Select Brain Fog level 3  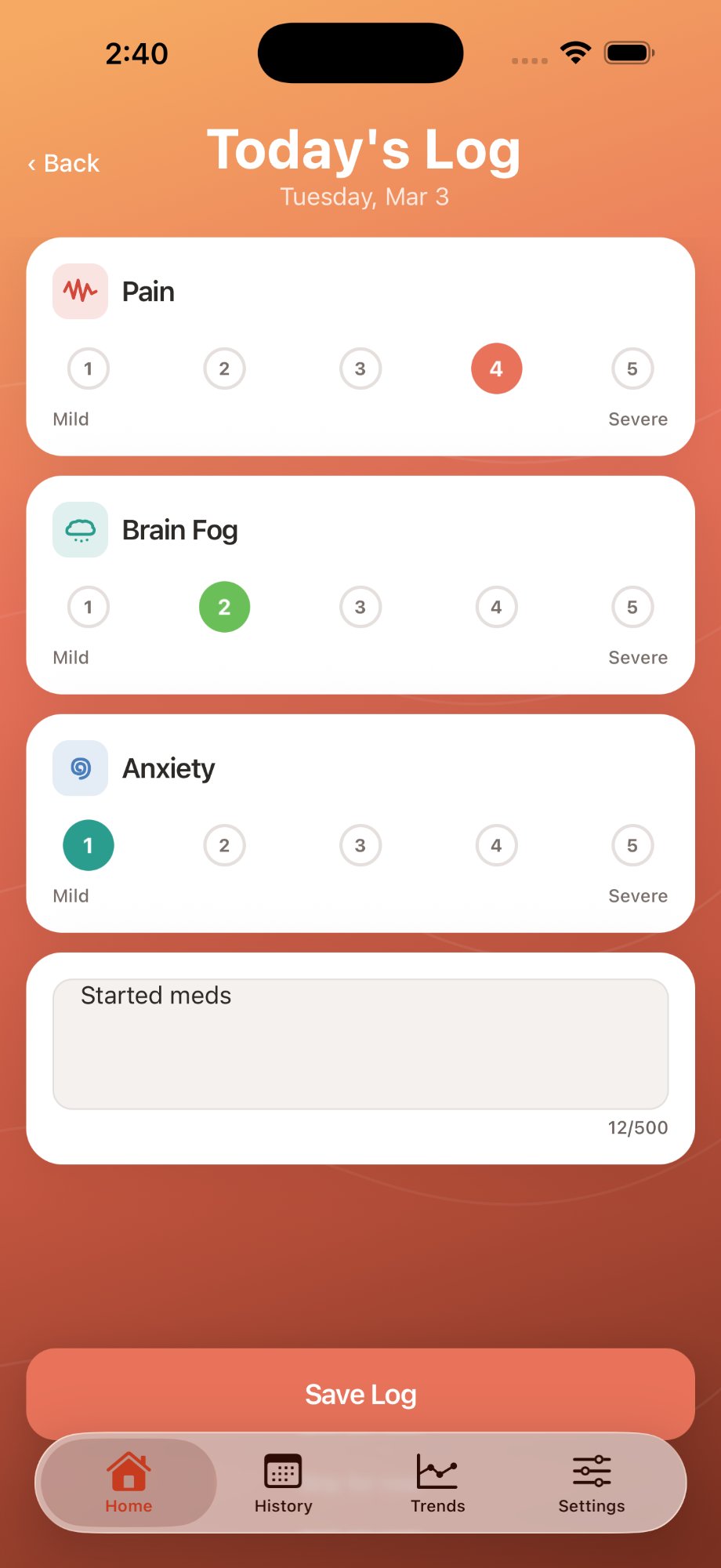[x=360, y=607]
